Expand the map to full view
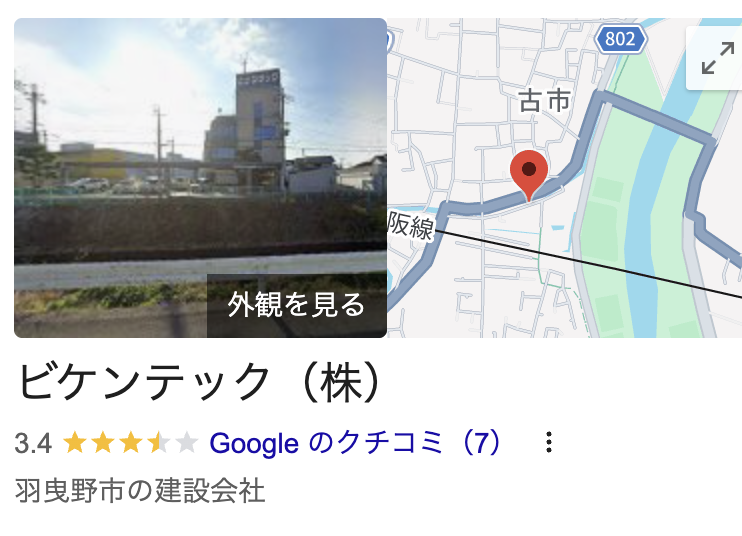The width and height of the screenshot is (742, 536). 717,59
